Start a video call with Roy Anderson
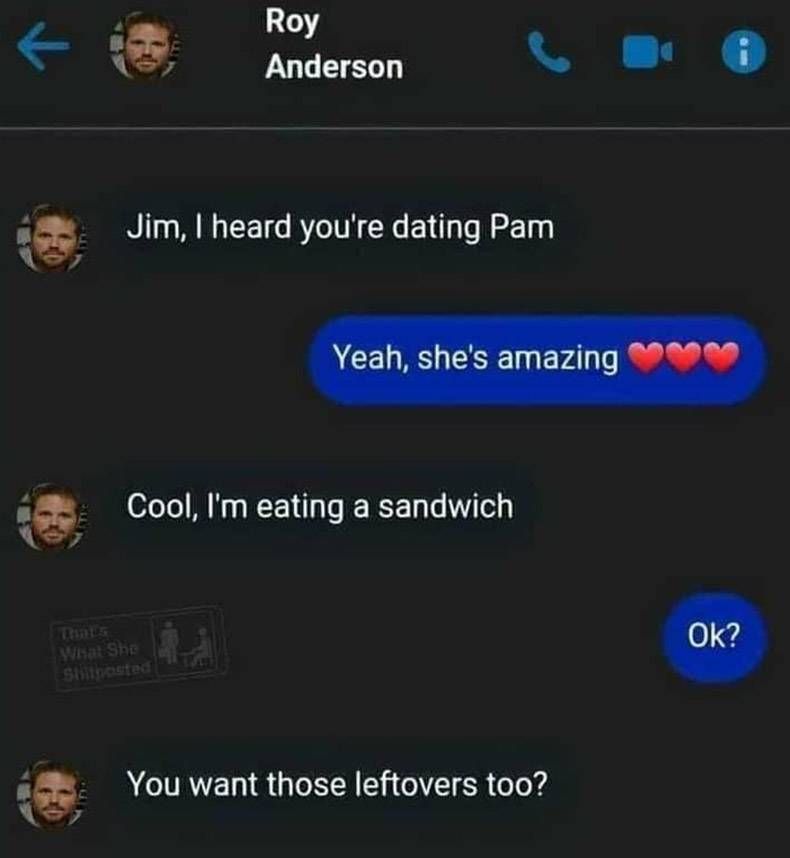The image size is (790, 858). (x=647, y=53)
